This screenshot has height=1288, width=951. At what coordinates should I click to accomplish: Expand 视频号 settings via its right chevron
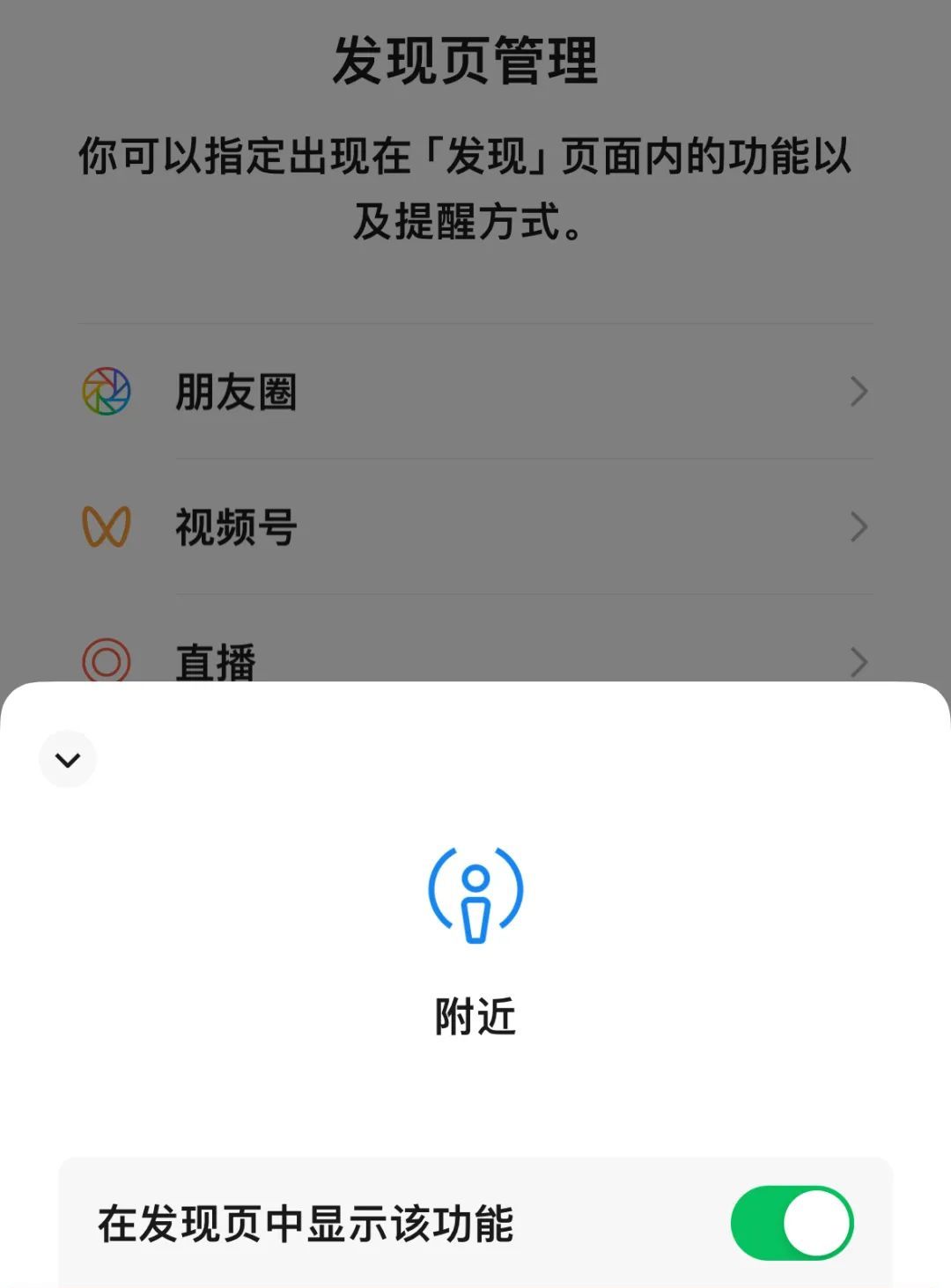click(x=859, y=526)
